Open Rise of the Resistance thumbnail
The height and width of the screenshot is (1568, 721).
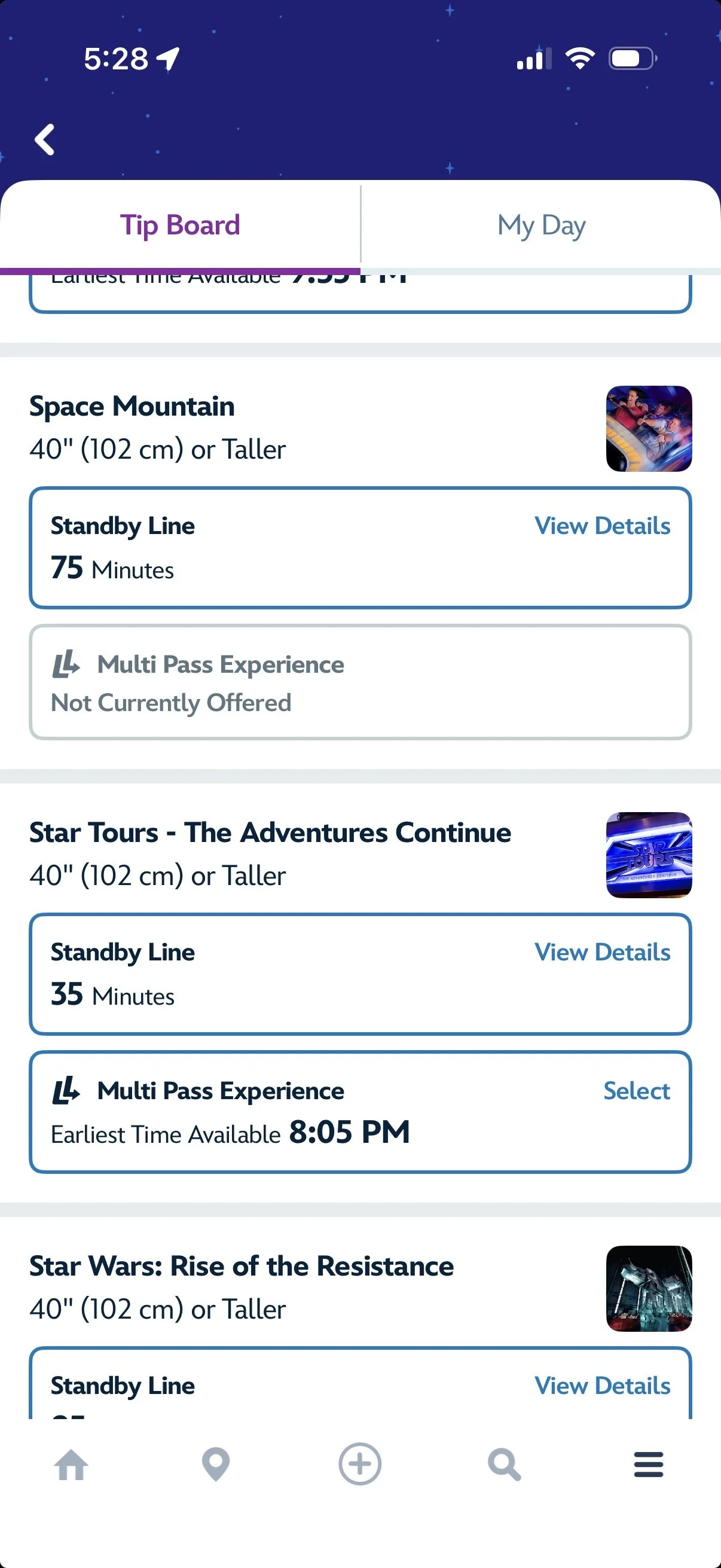[x=648, y=1288]
